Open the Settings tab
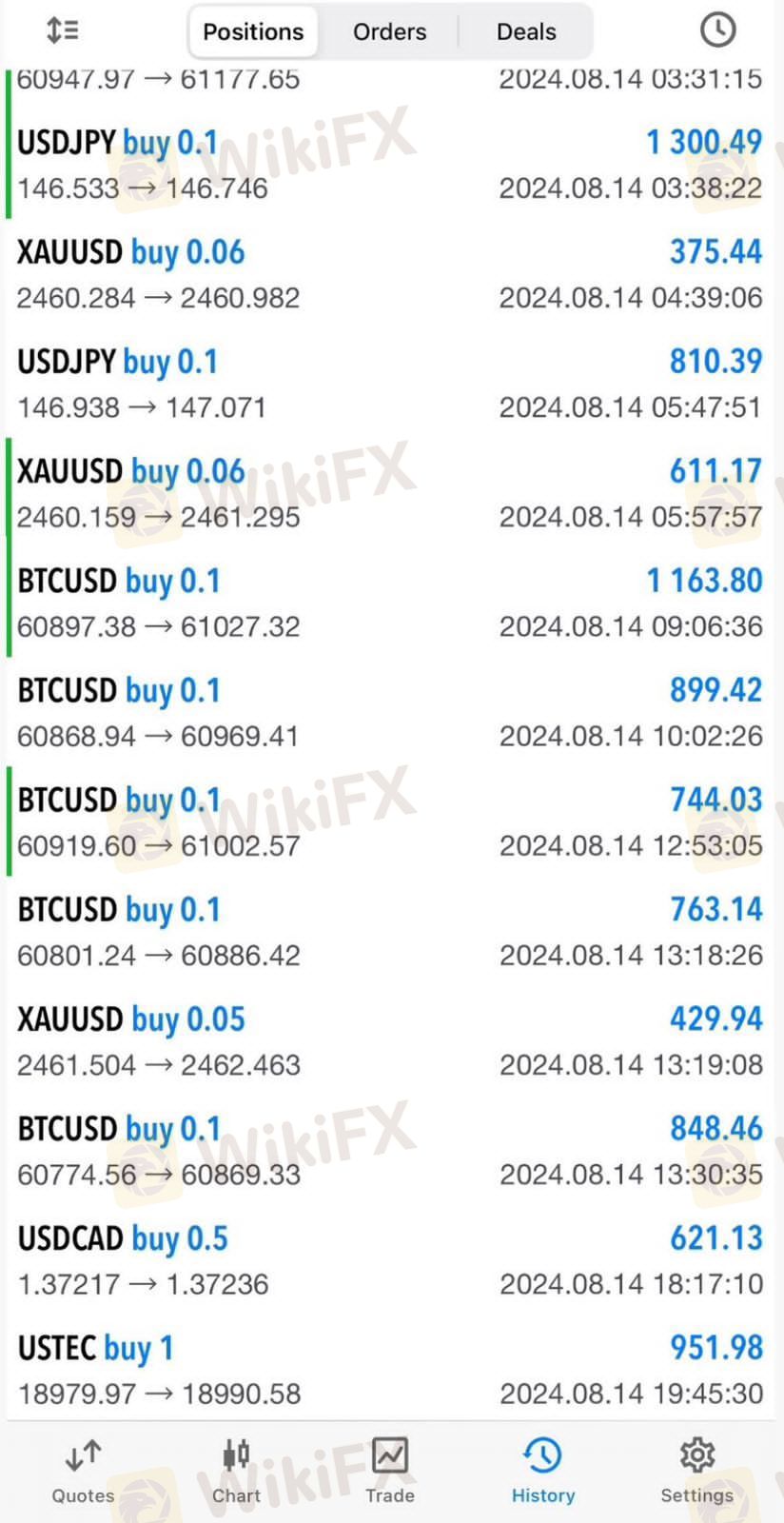 [x=696, y=1472]
